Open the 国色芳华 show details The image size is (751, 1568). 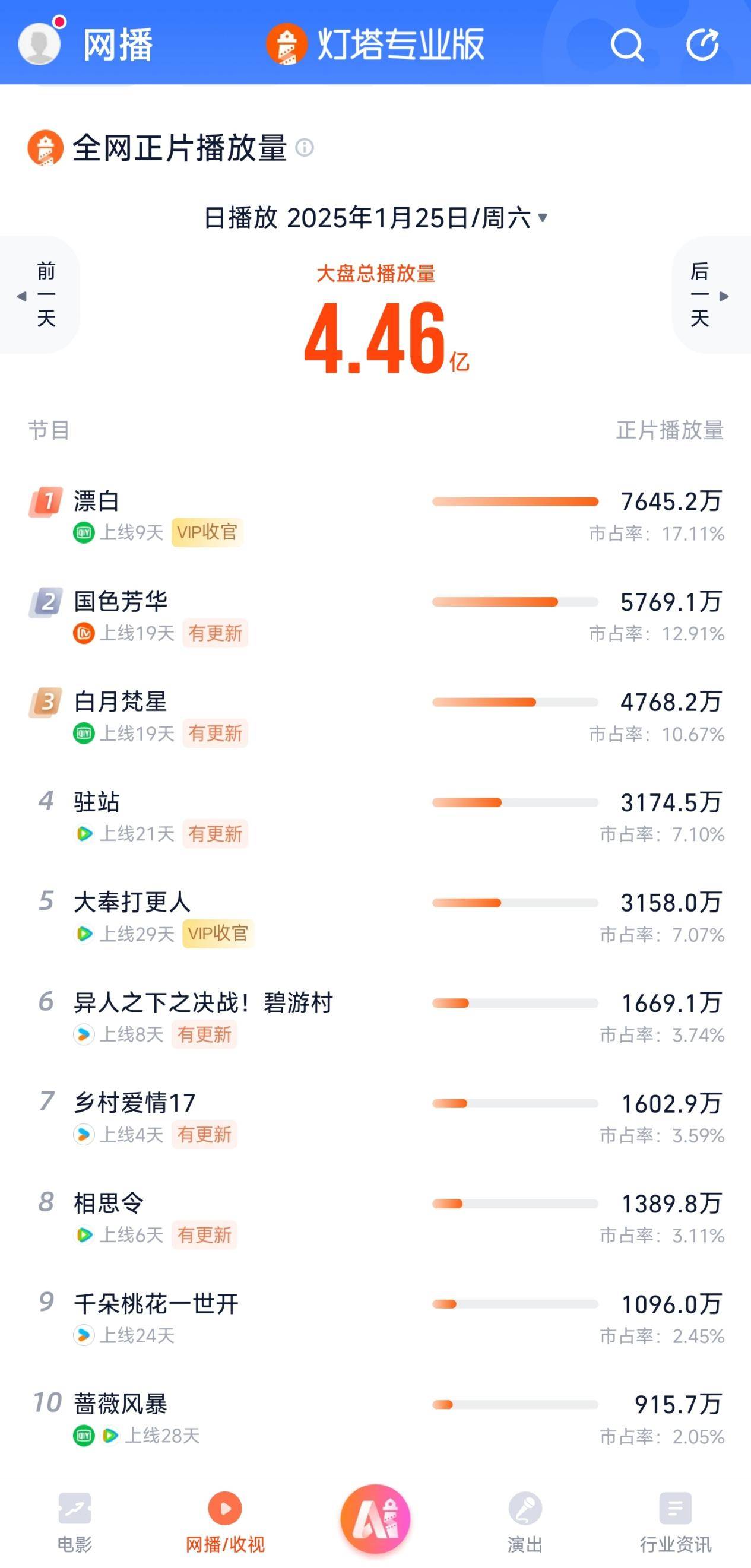tap(121, 602)
